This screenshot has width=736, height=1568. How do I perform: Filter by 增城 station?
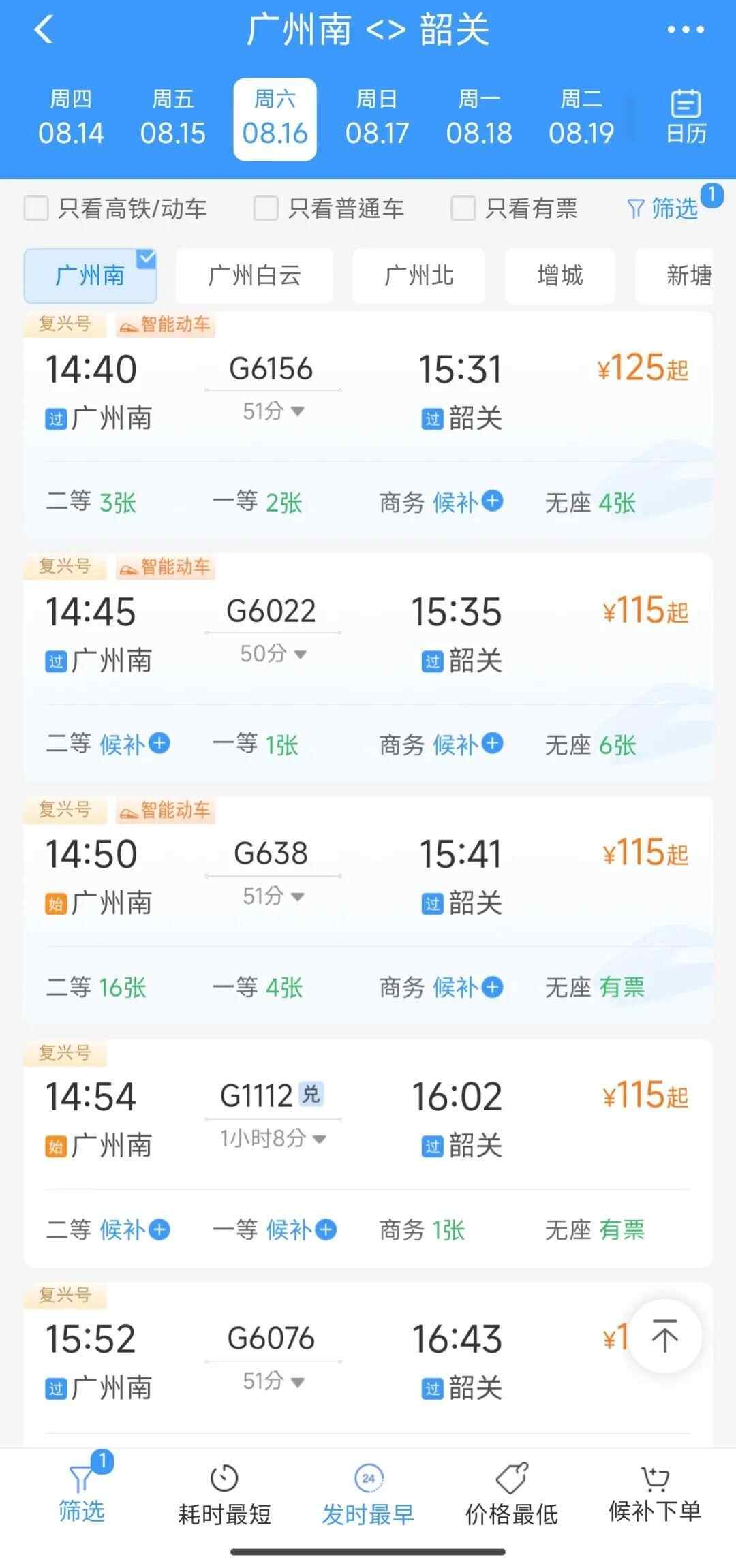pyautogui.click(x=559, y=276)
